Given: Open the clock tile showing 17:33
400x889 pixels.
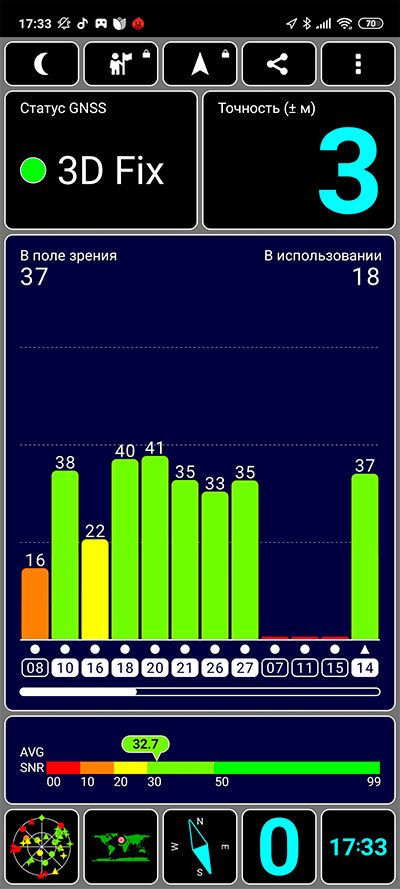Looking at the screenshot, I should point(358,847).
